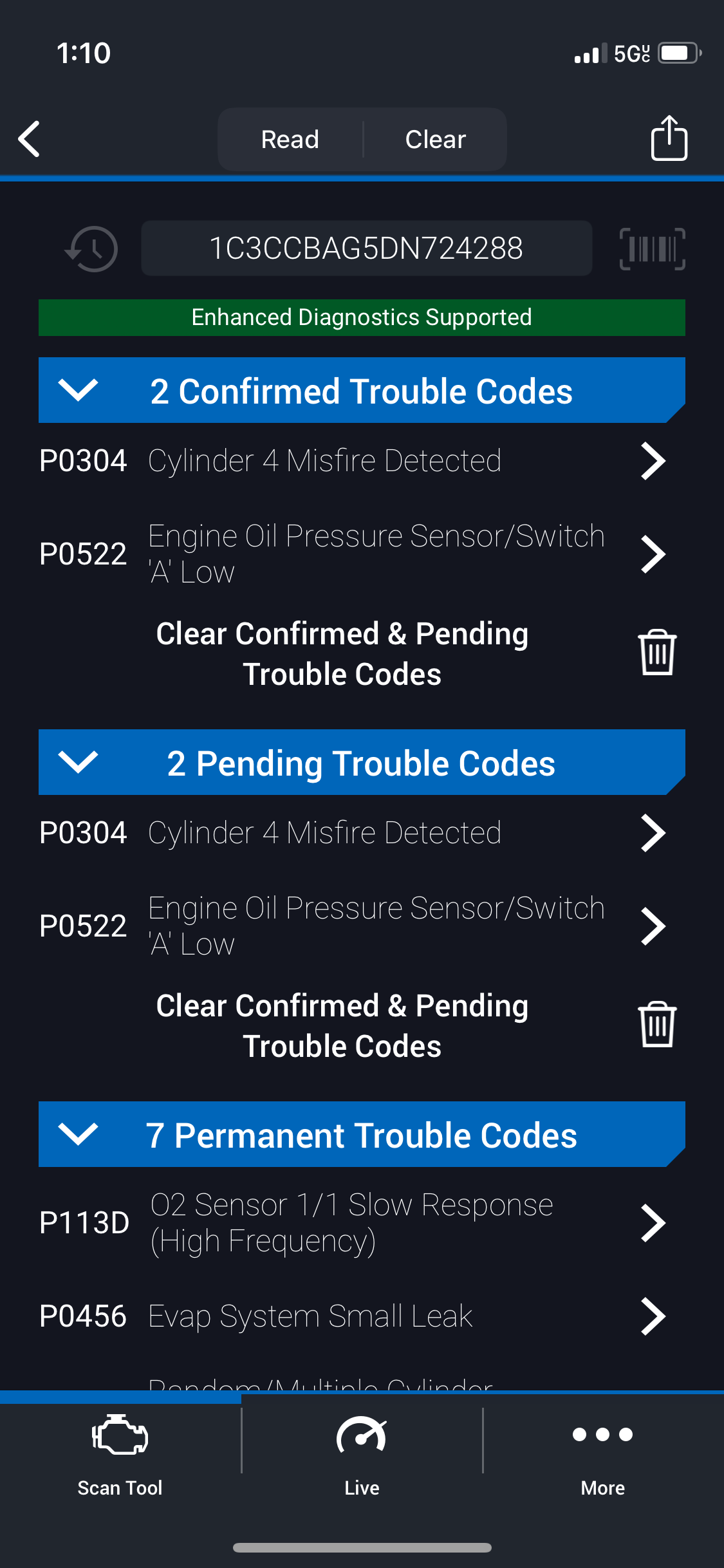Clear codes via trash under Pending section
Viewport: 724px width, 1568px height.
pos(657,1024)
